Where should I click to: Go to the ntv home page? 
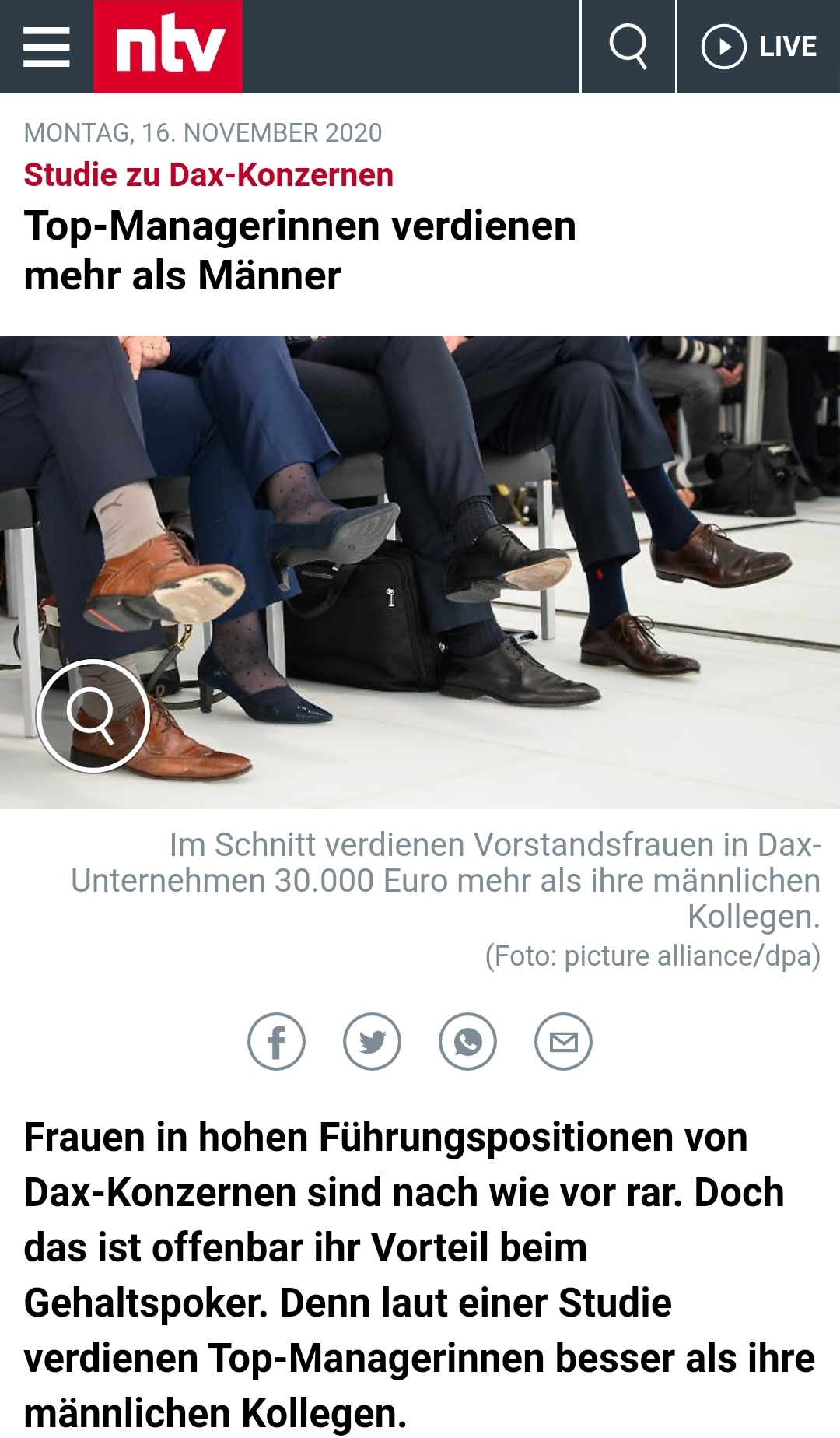[x=168, y=47]
